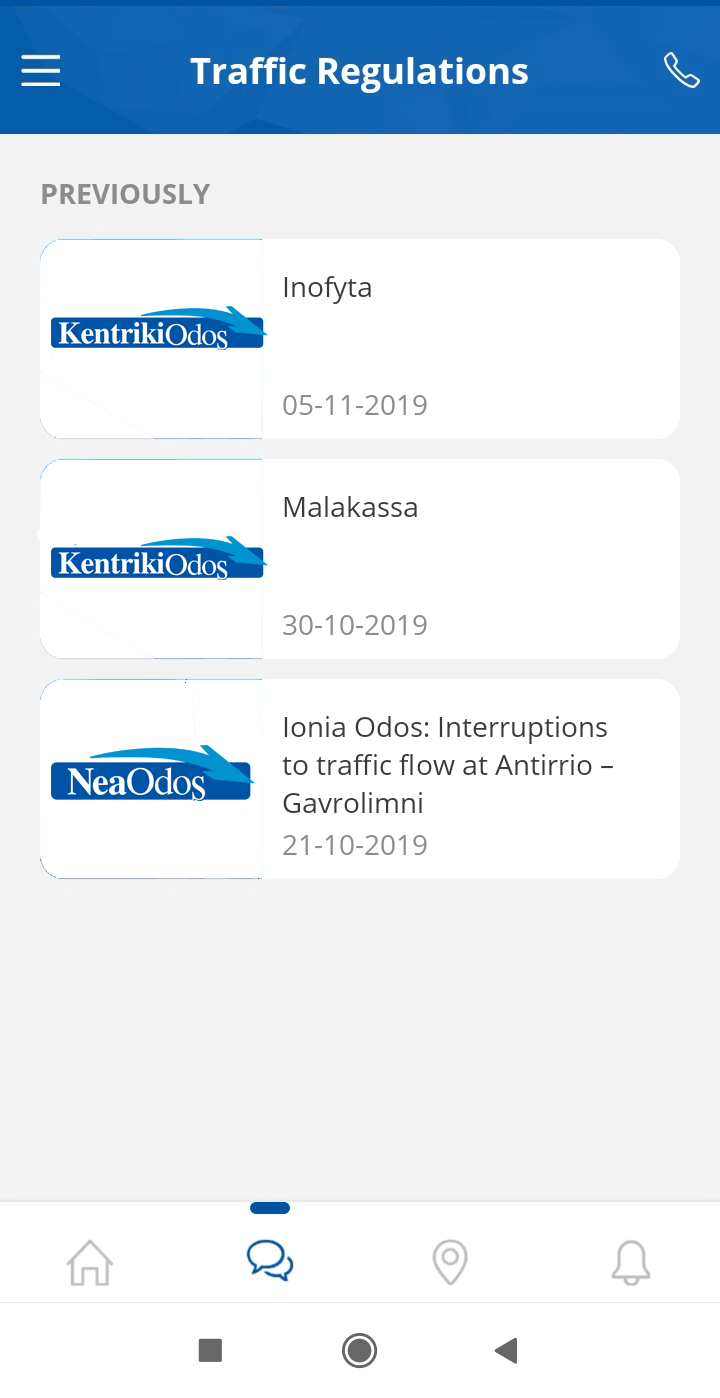Viewport: 720px width, 1398px height.
Task: Tap the phone call icon
Action: coord(681,71)
